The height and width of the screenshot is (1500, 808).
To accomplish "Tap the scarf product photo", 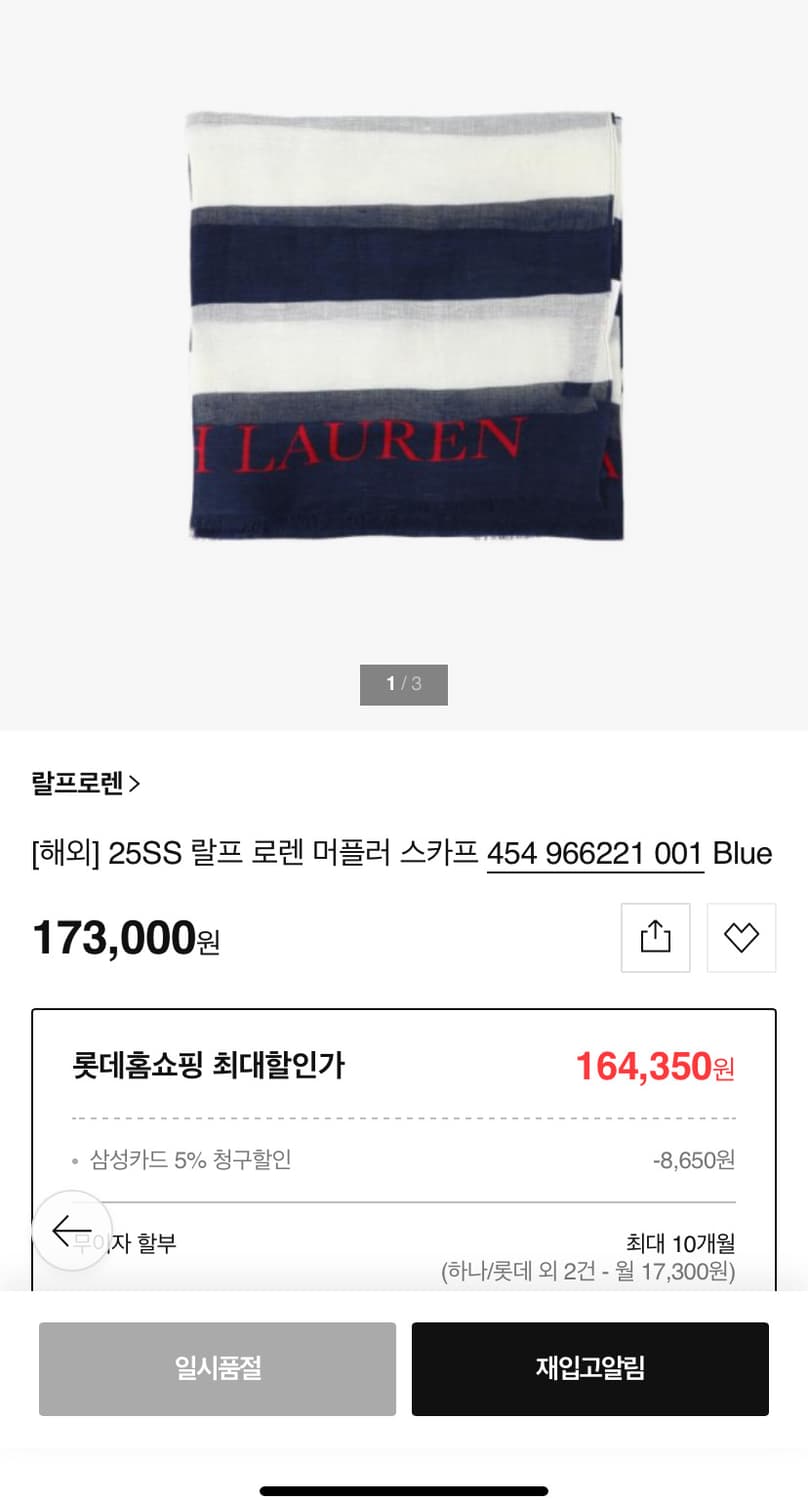I will [x=403, y=330].
